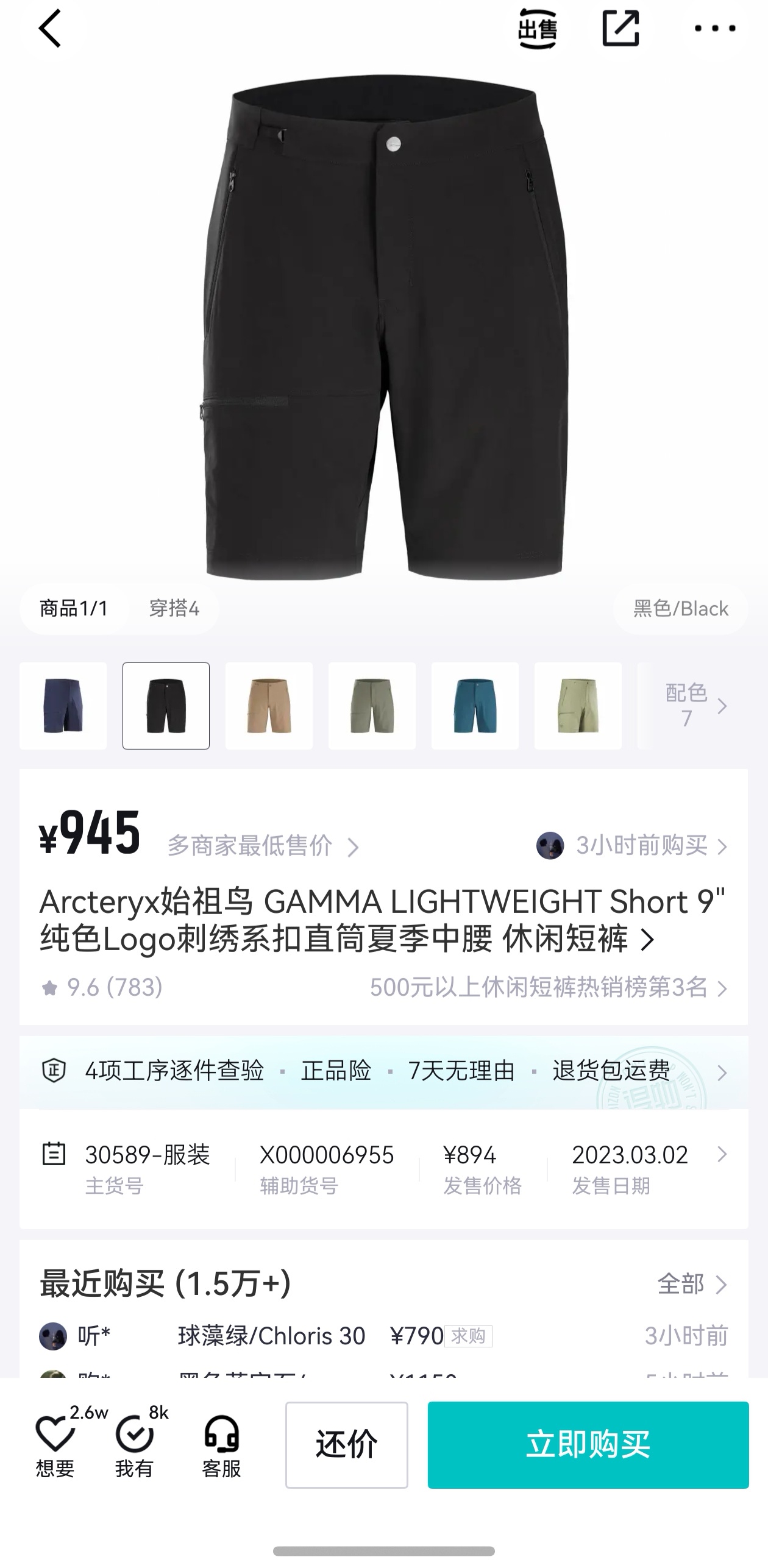Select the navy blue shorts colorway
This screenshot has height=1568, width=768.
click(63, 706)
